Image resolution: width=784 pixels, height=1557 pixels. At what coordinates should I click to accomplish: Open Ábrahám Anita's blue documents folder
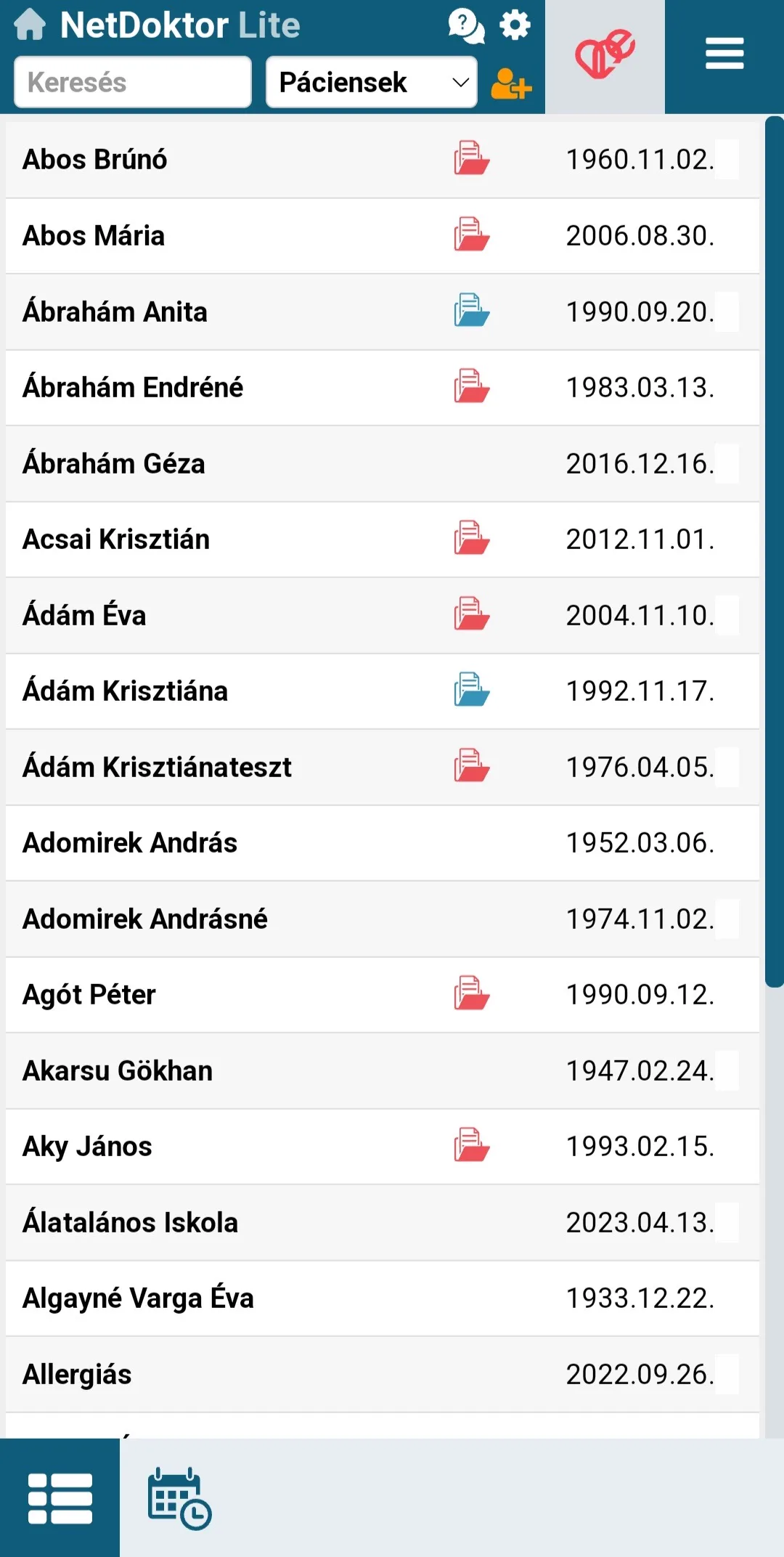[472, 311]
